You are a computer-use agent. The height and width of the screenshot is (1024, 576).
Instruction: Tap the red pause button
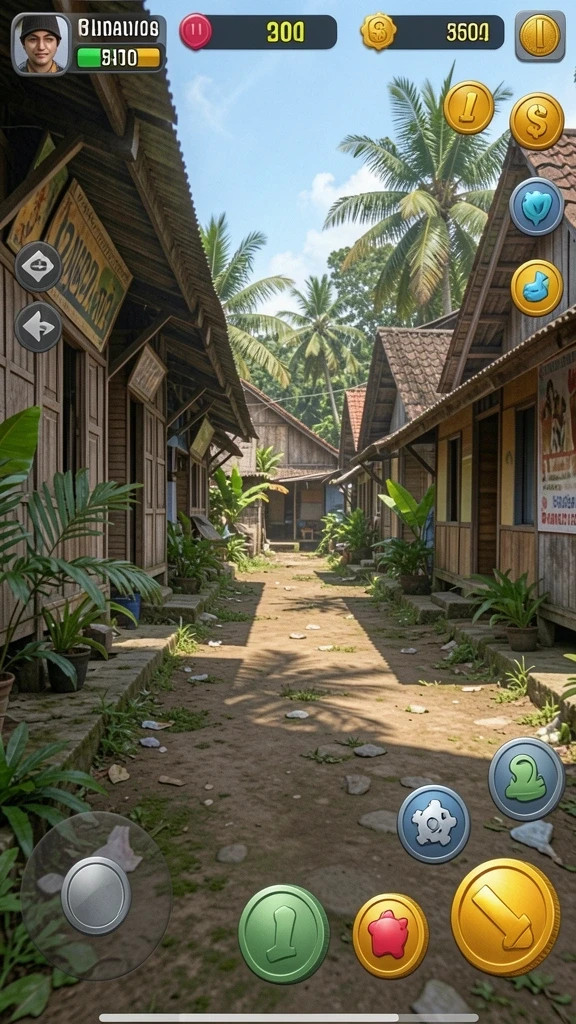click(196, 31)
